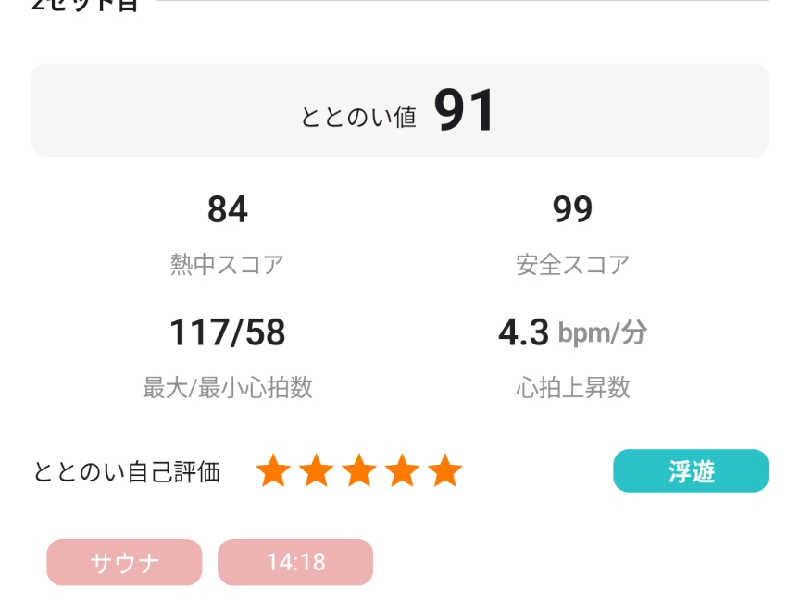Open the 14:18 time chip
Image resolution: width=800 pixels, height=600 pixels.
pyautogui.click(x=295, y=562)
